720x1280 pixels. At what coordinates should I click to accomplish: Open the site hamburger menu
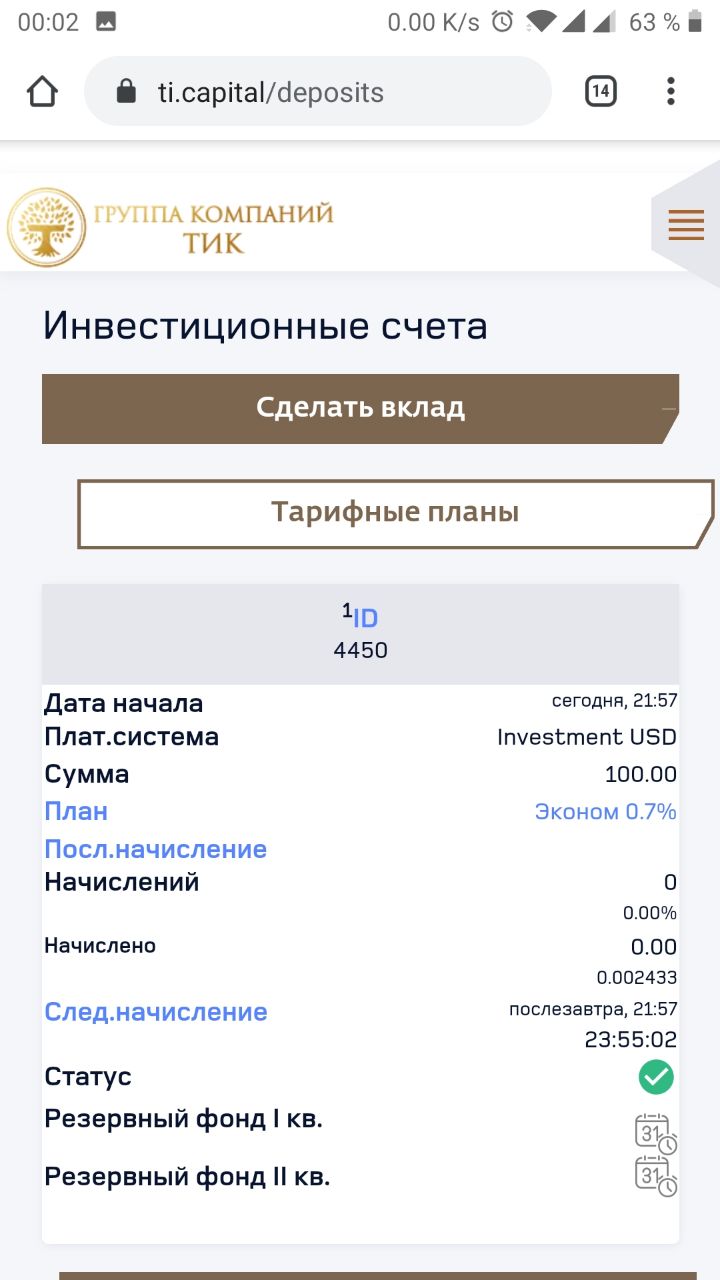point(686,225)
